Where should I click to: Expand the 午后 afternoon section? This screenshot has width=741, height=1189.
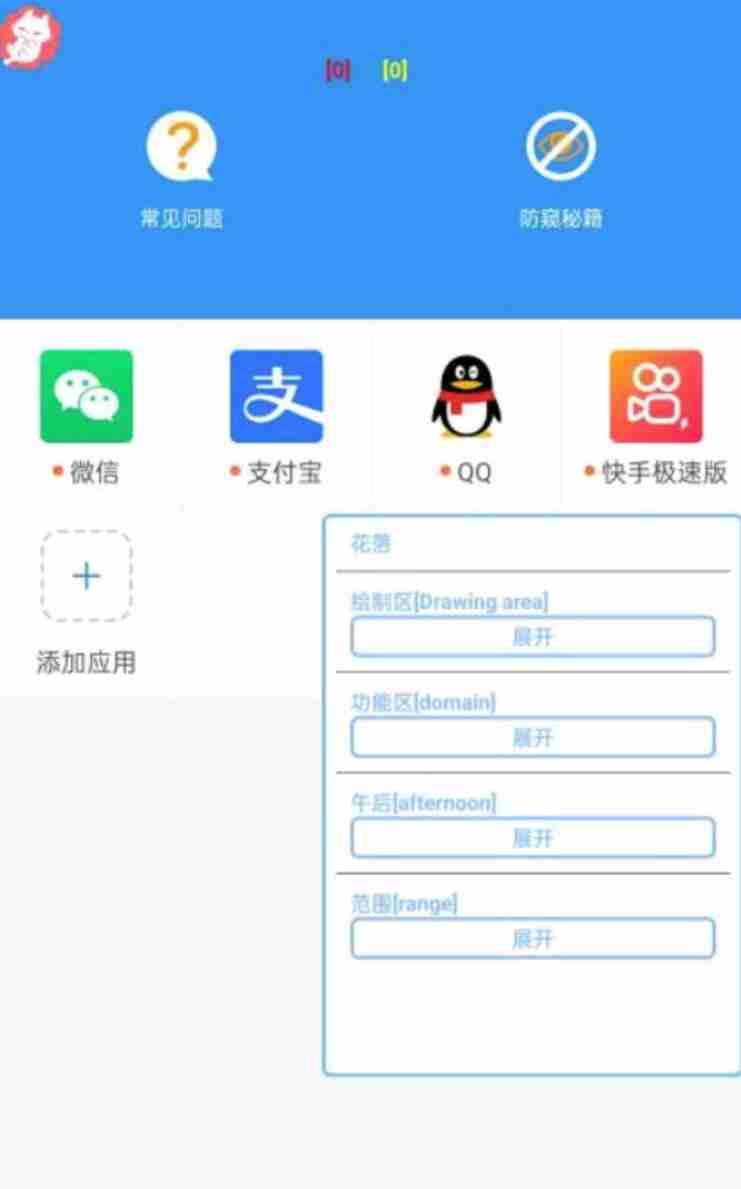point(532,838)
